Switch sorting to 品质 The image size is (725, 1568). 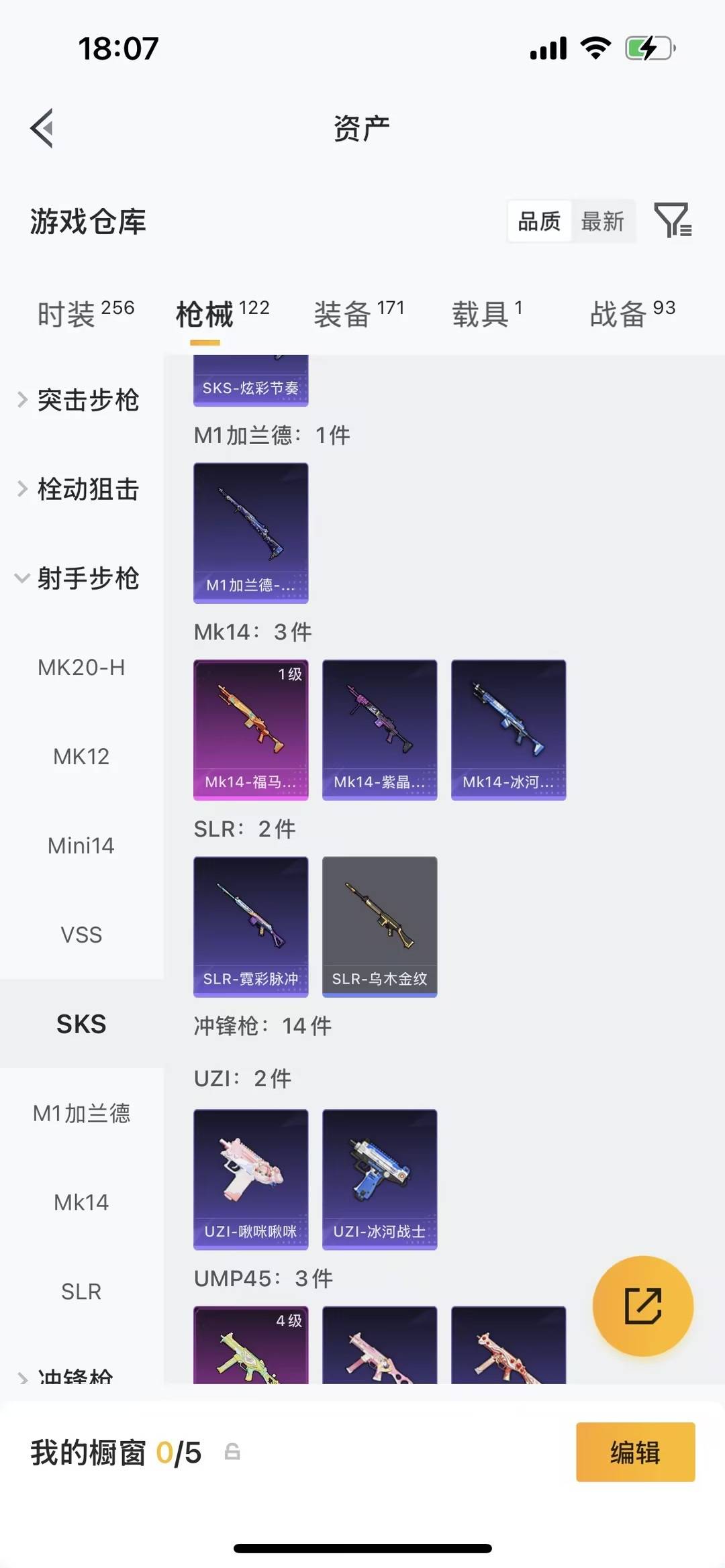(538, 221)
